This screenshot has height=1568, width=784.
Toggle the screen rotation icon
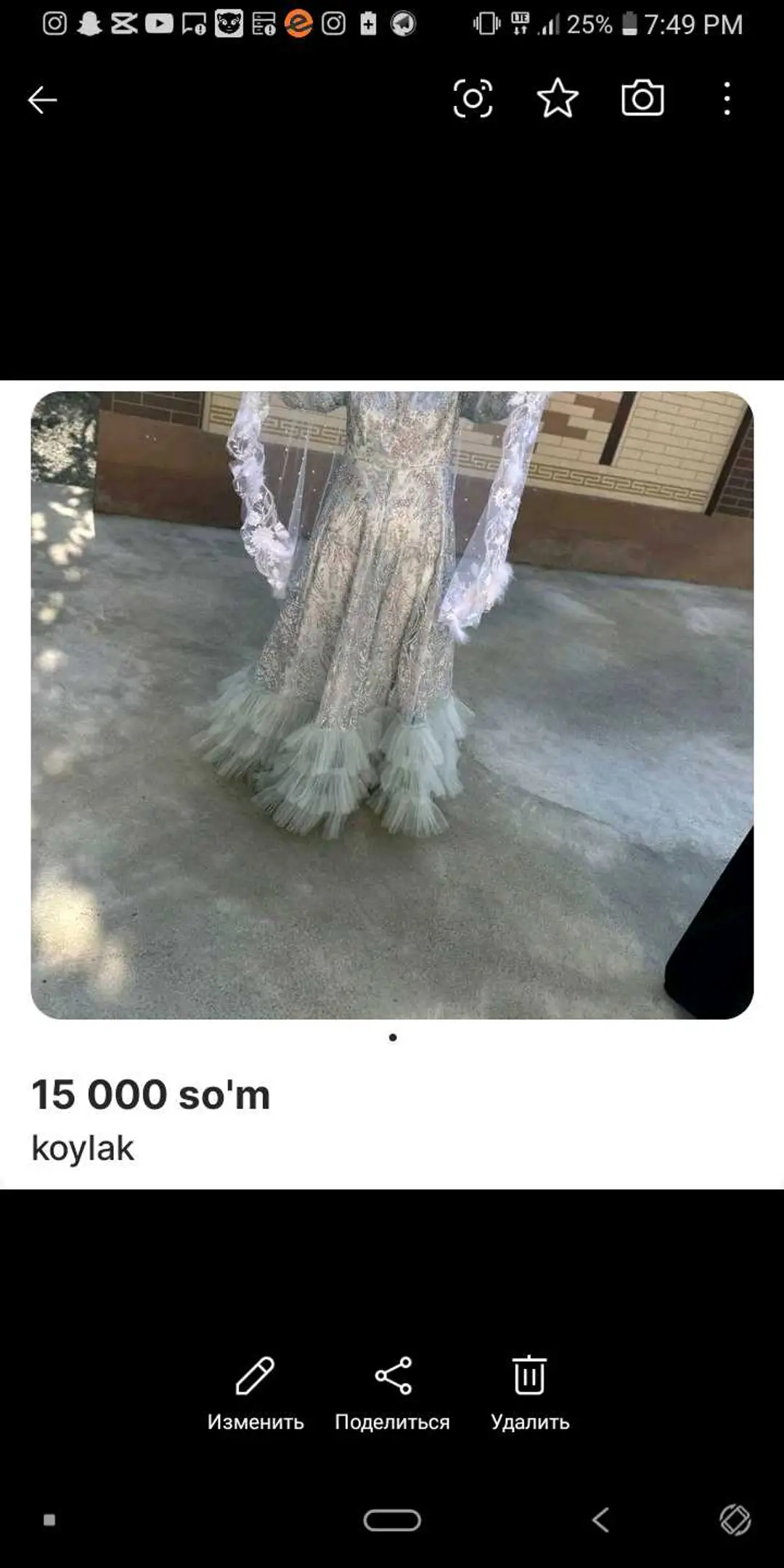coord(735,1520)
